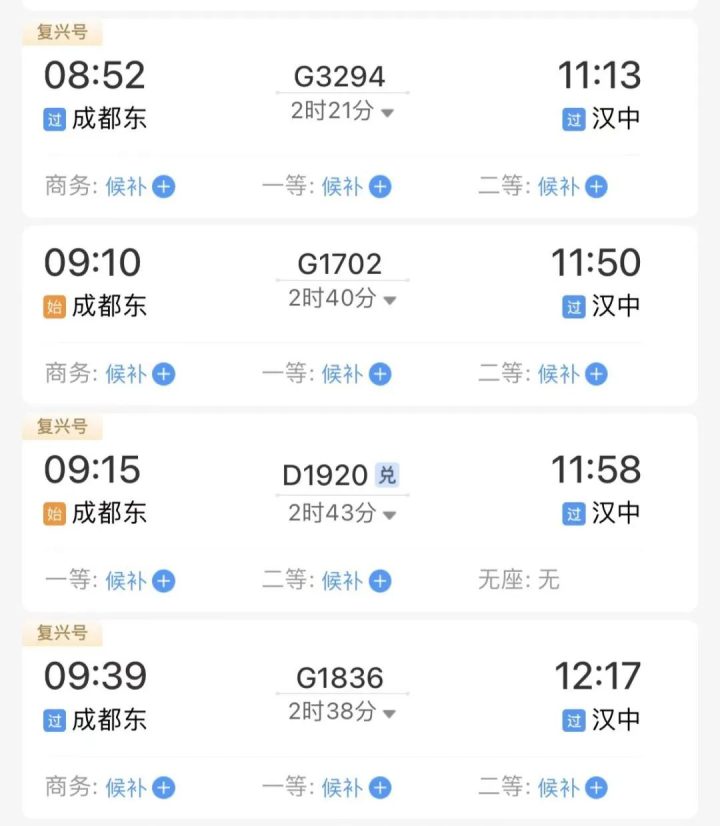Screen dimensions: 720x826
Task: Expand stop details under G1836 duration
Action: pos(390,713)
